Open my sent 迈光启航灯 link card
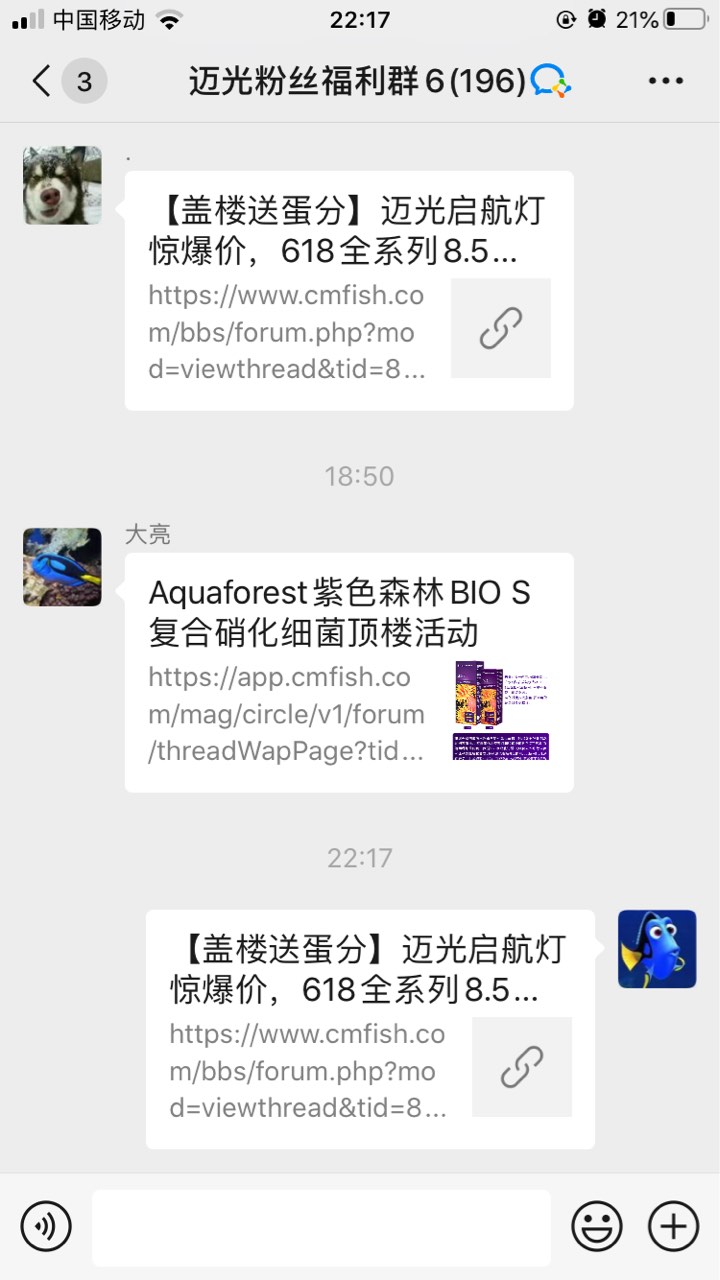Image resolution: width=720 pixels, height=1280 pixels. pyautogui.click(x=370, y=1029)
